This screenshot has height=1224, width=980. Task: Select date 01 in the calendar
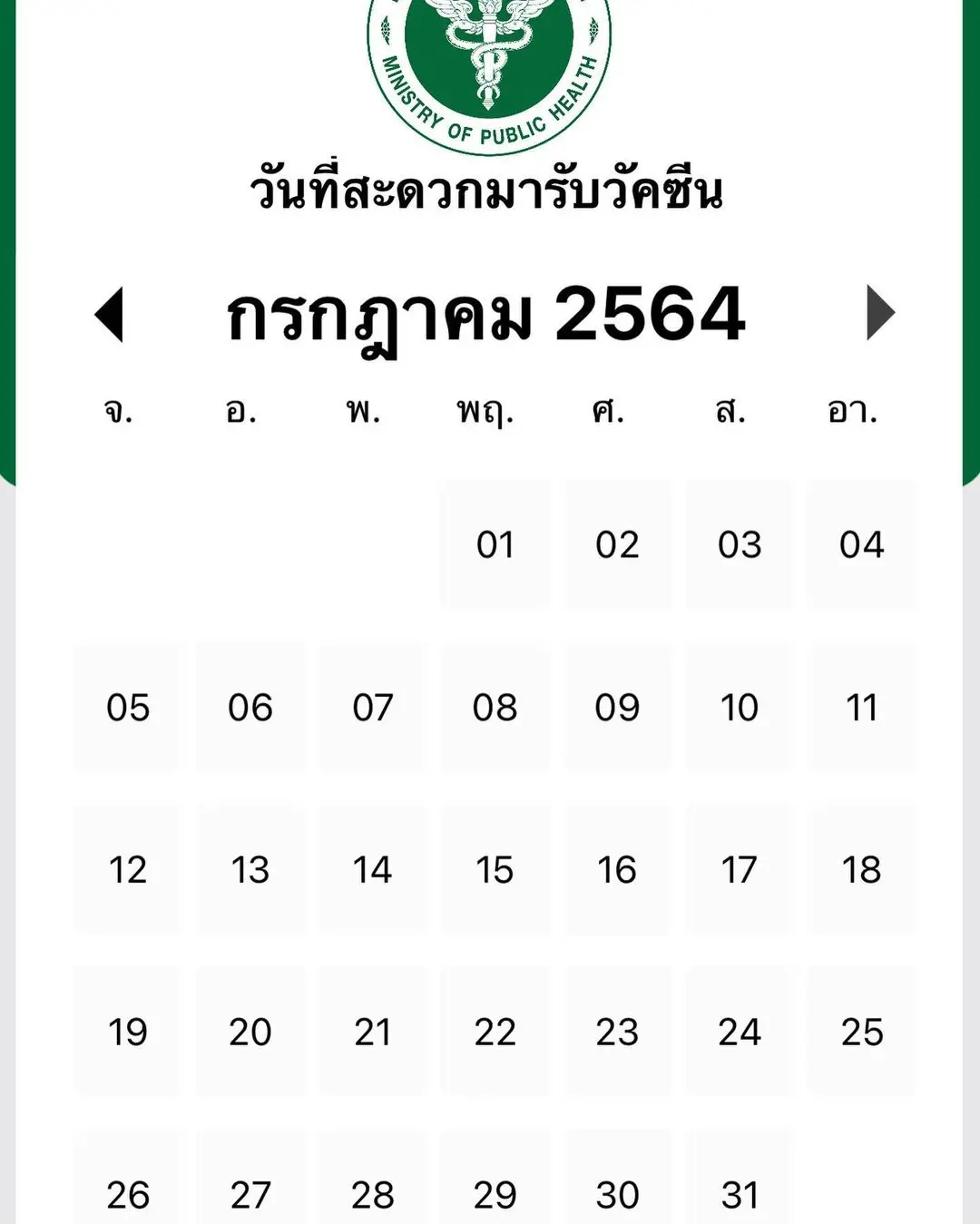[x=495, y=544]
